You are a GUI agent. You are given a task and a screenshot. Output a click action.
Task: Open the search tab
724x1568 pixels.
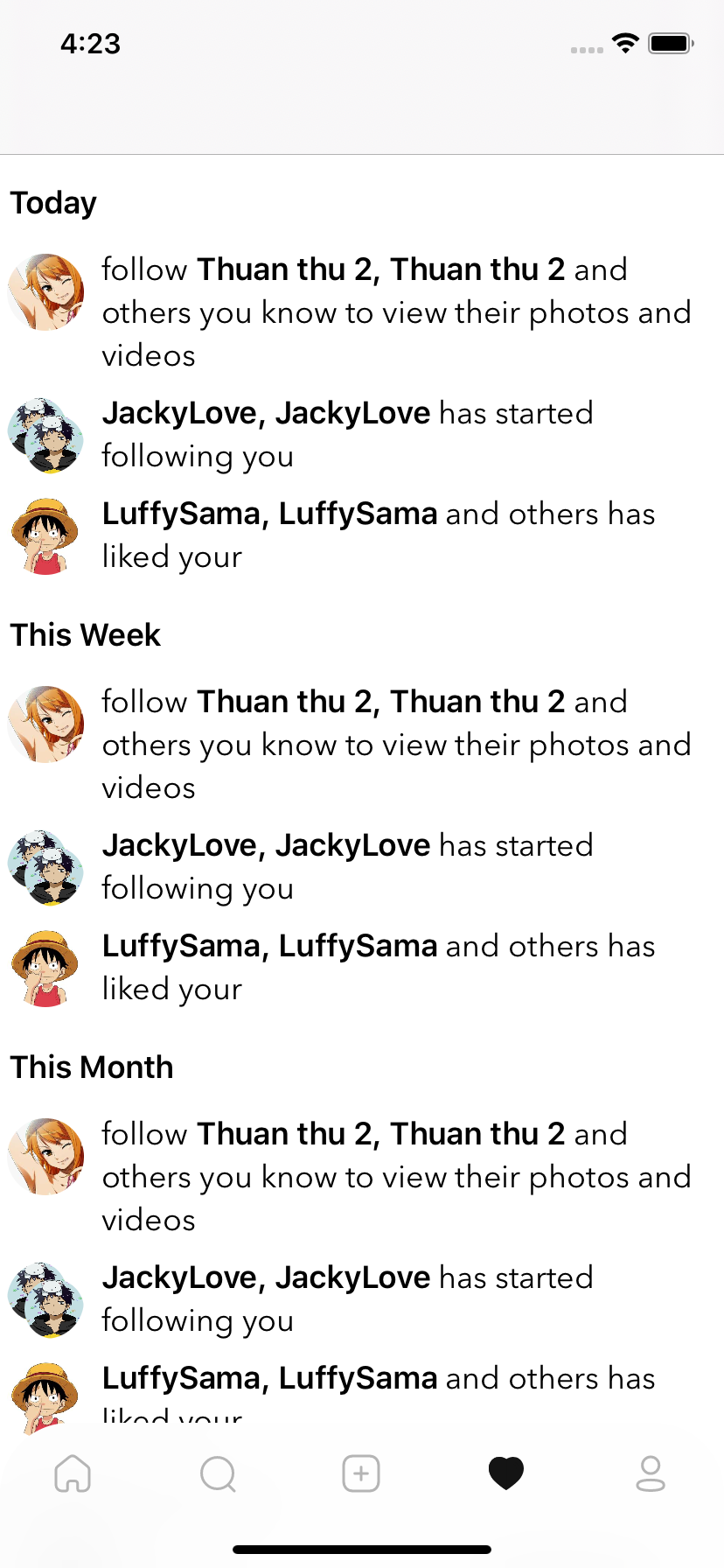(x=218, y=1473)
